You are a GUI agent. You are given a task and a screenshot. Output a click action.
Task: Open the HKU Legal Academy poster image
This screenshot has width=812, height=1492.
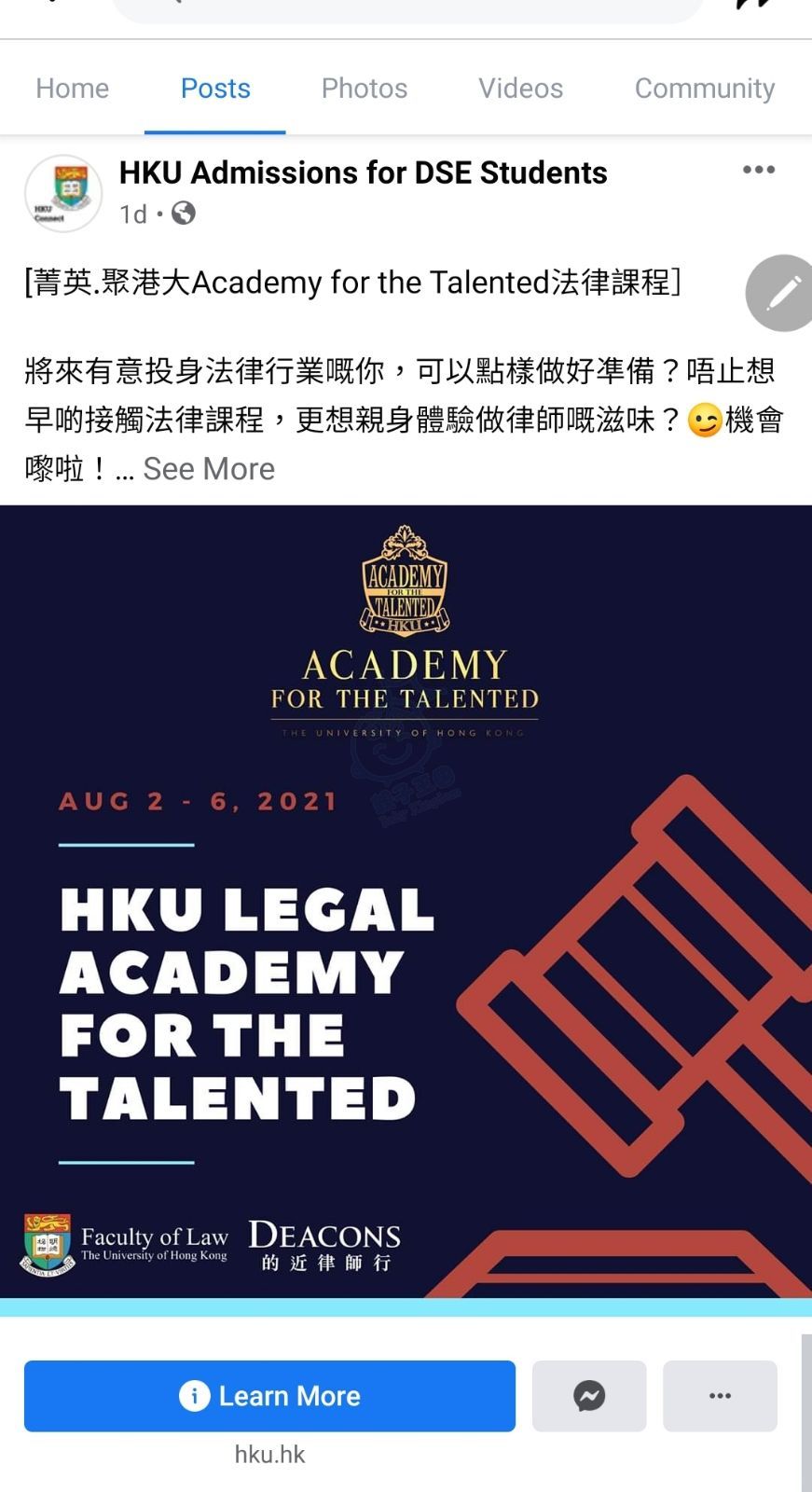pos(406,900)
